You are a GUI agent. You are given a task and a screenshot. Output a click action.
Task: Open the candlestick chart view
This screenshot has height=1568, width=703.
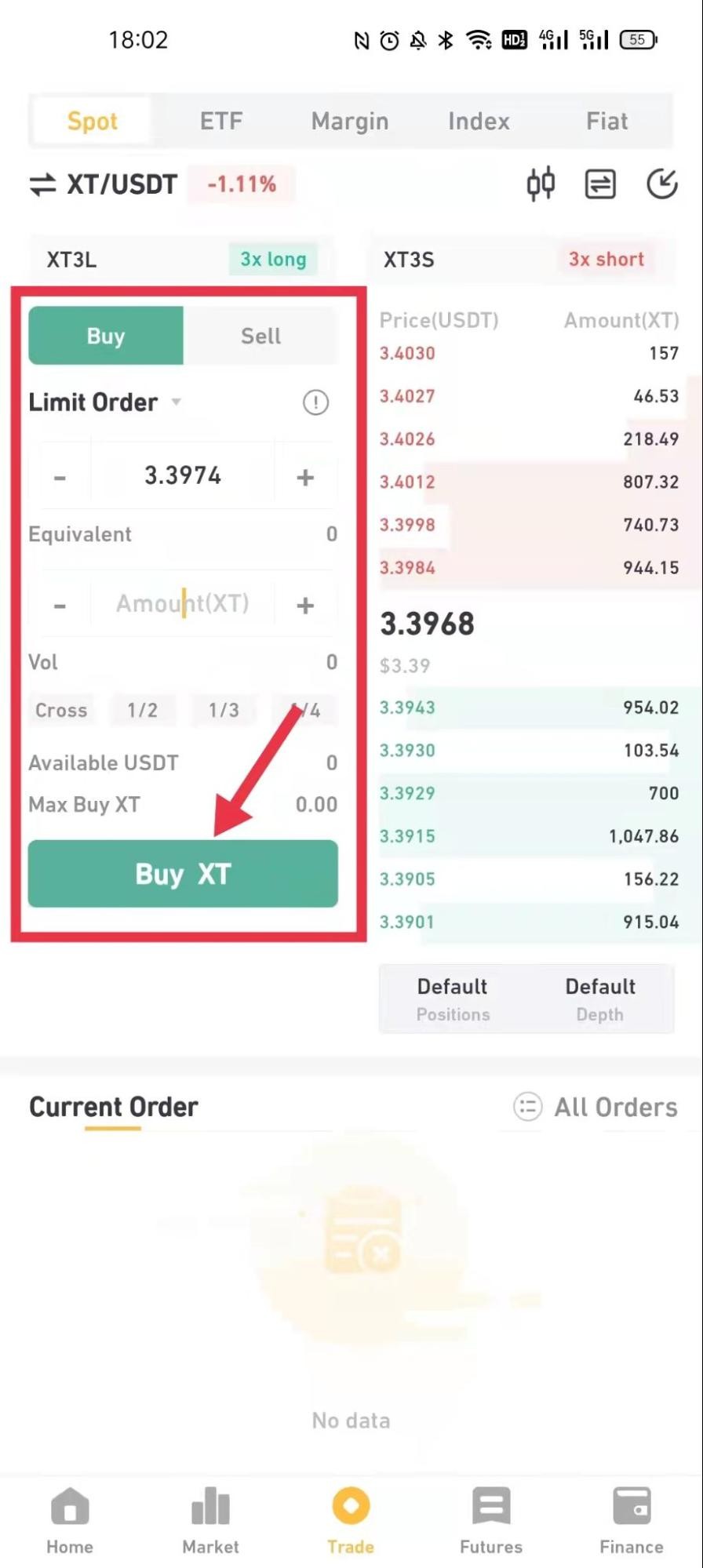tap(540, 184)
